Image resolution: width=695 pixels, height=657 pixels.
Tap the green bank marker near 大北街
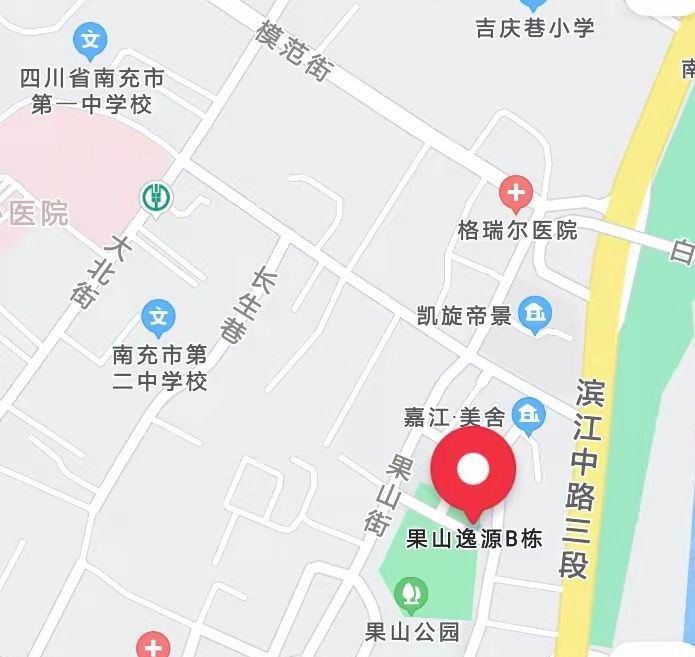coord(156,196)
